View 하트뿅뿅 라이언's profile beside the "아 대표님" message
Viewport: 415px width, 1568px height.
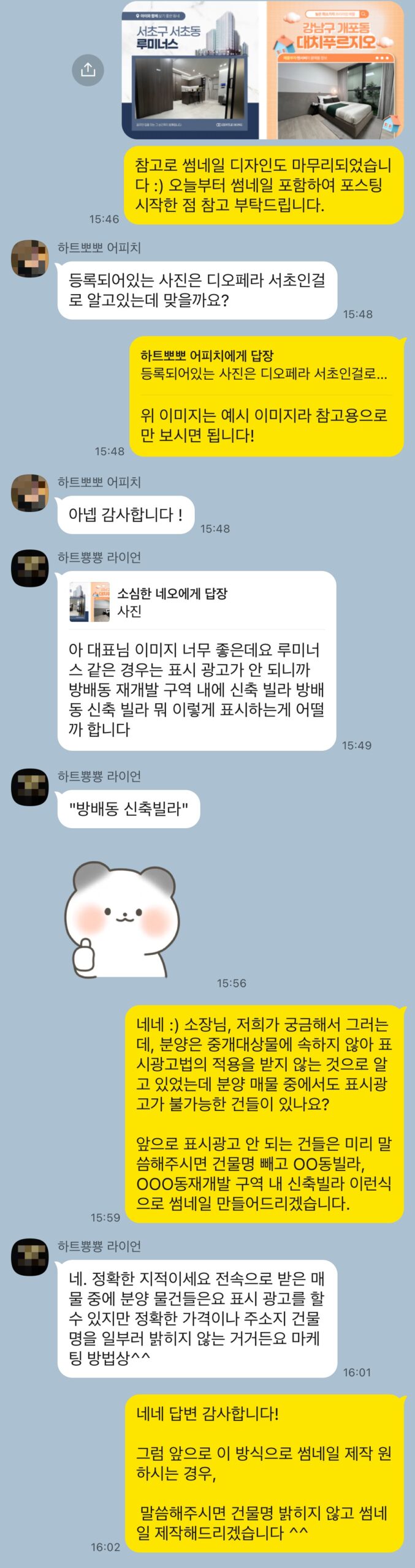pos(29,568)
